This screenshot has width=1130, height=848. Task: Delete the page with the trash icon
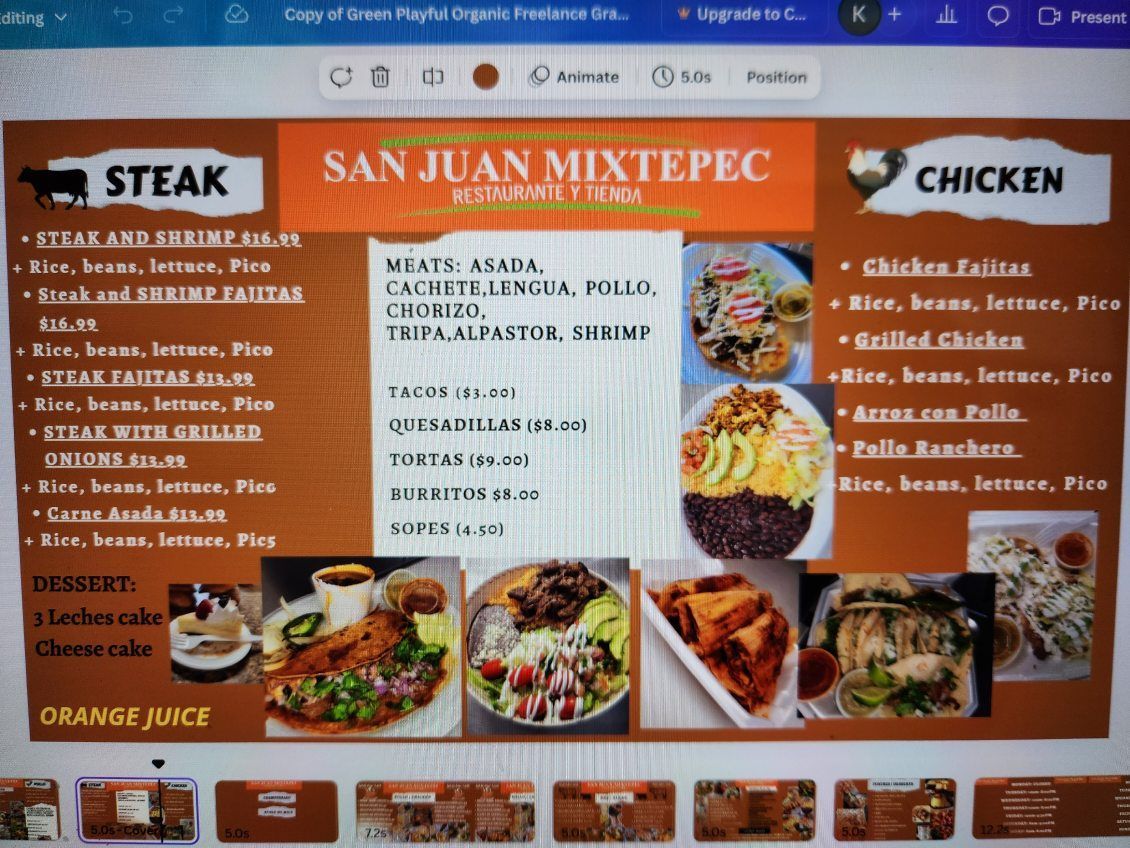point(380,77)
